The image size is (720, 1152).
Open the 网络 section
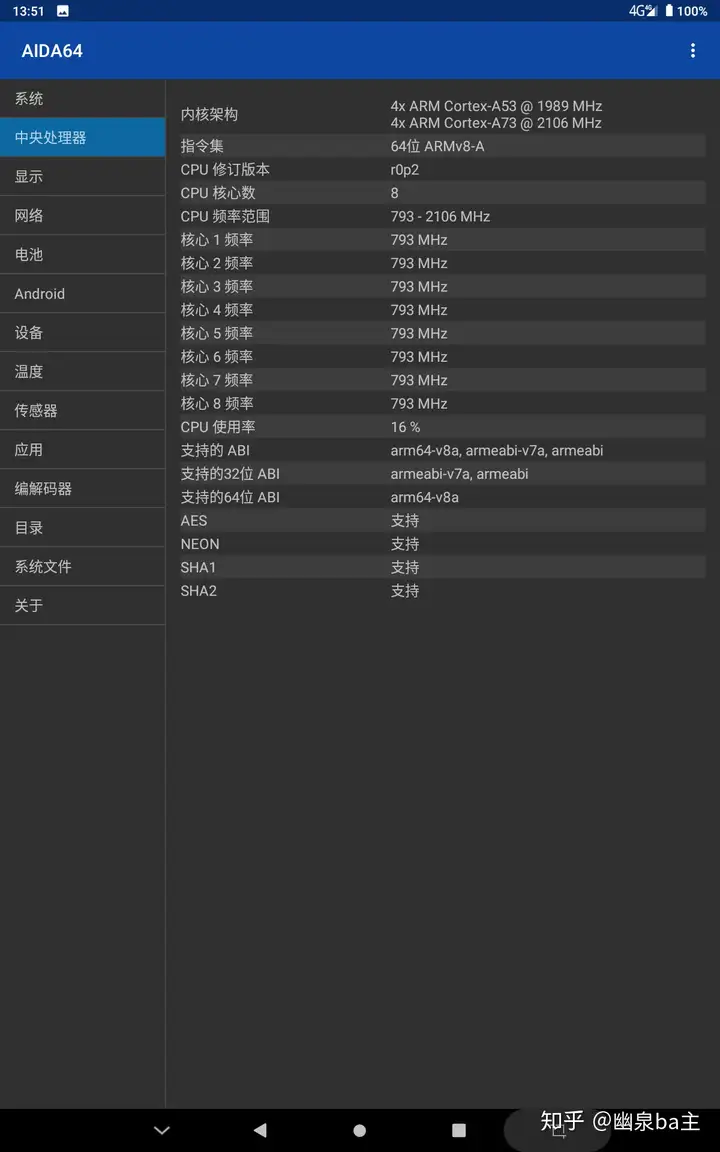coord(82,215)
